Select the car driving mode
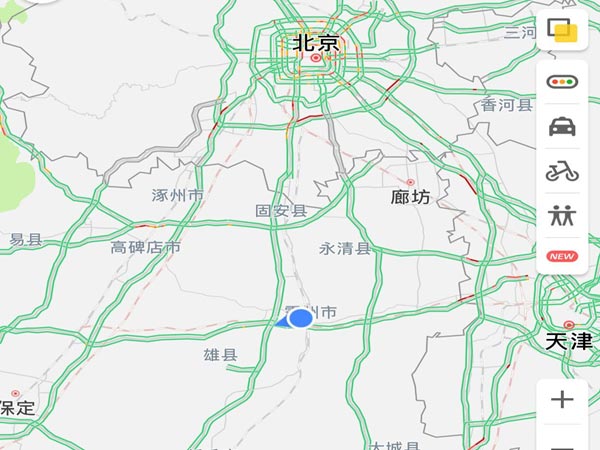 (x=562, y=126)
